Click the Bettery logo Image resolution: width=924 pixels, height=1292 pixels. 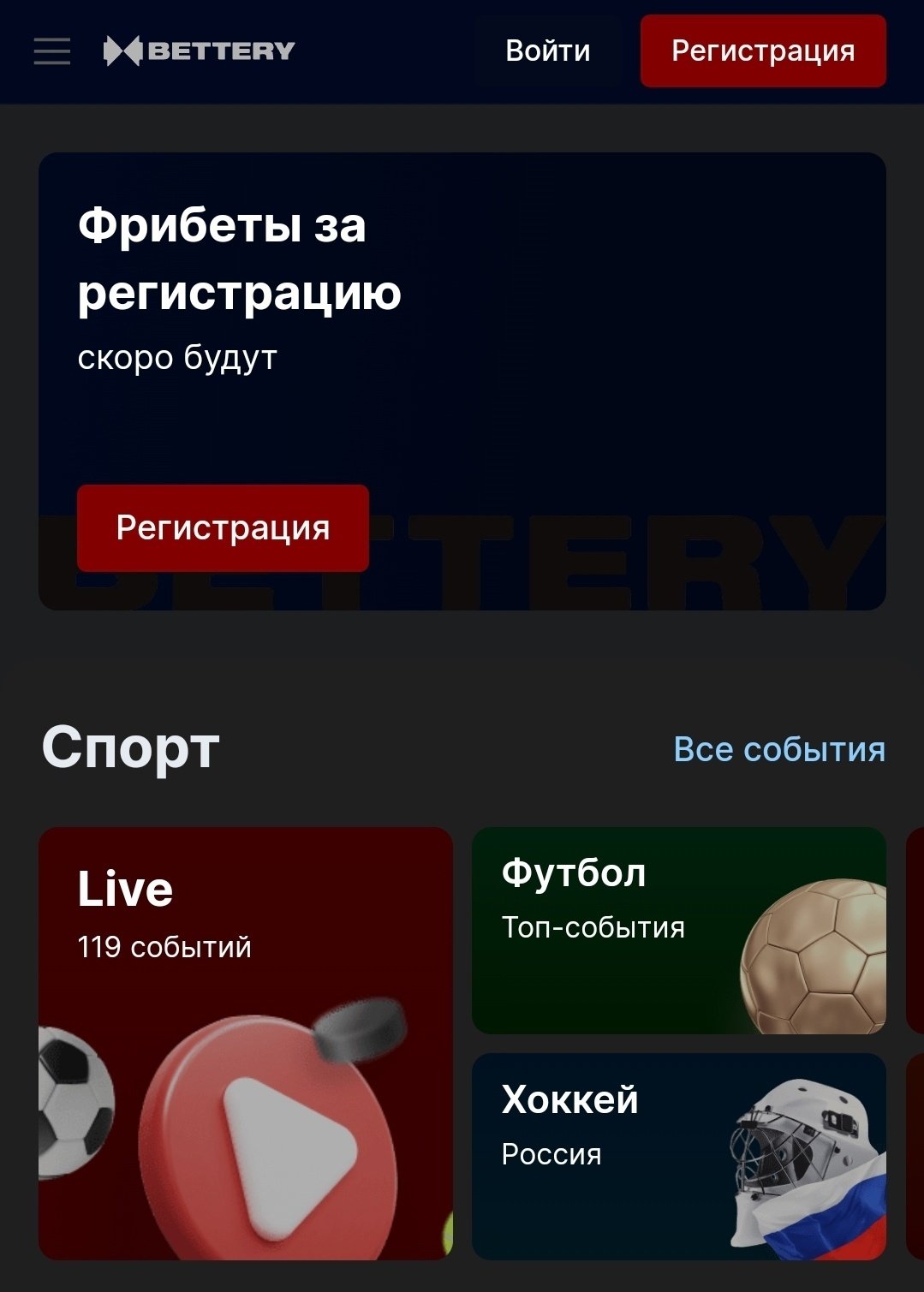tap(200, 51)
